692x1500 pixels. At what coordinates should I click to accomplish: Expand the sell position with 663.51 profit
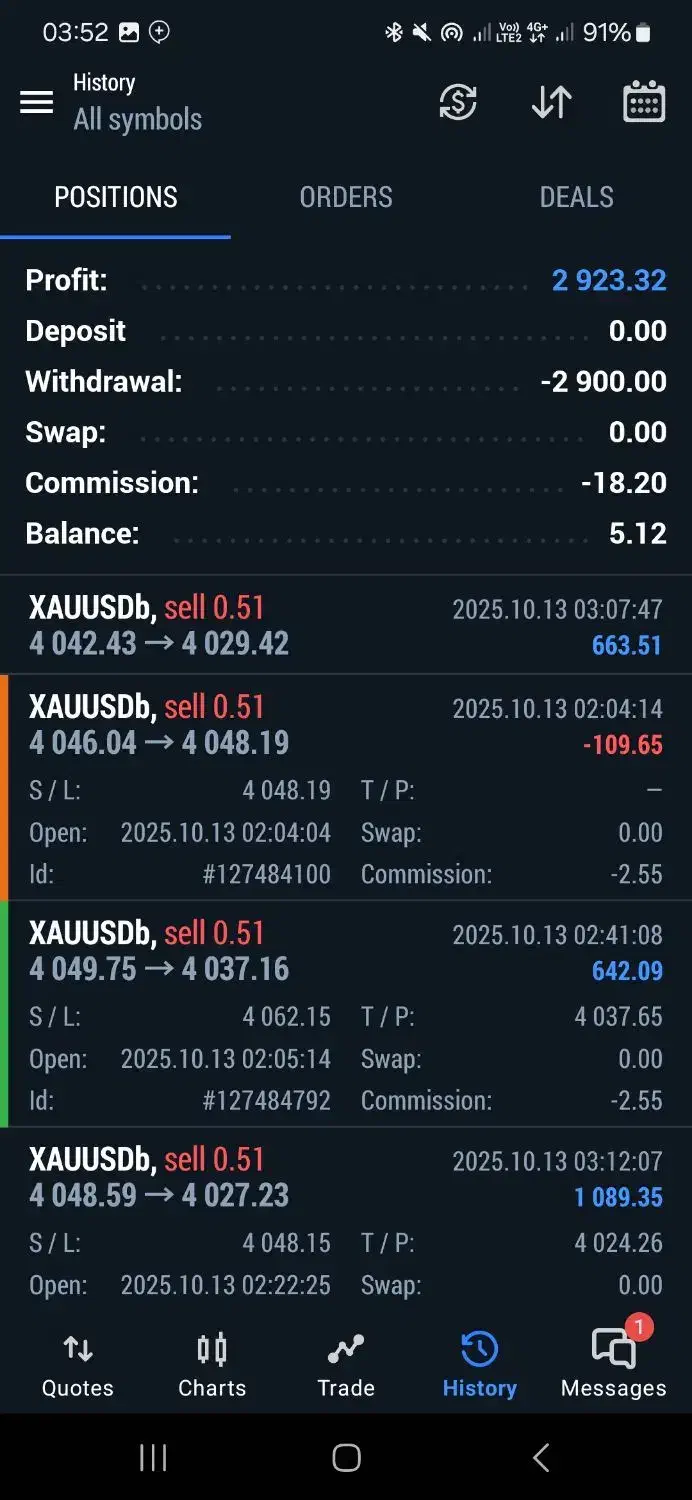tap(346, 625)
